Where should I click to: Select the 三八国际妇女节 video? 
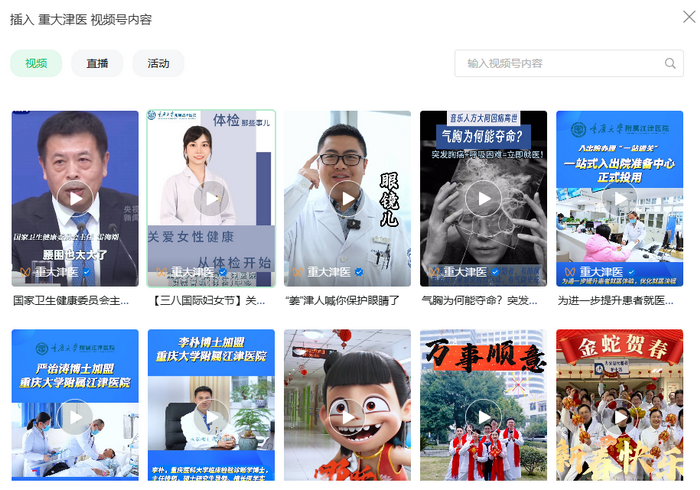point(211,198)
